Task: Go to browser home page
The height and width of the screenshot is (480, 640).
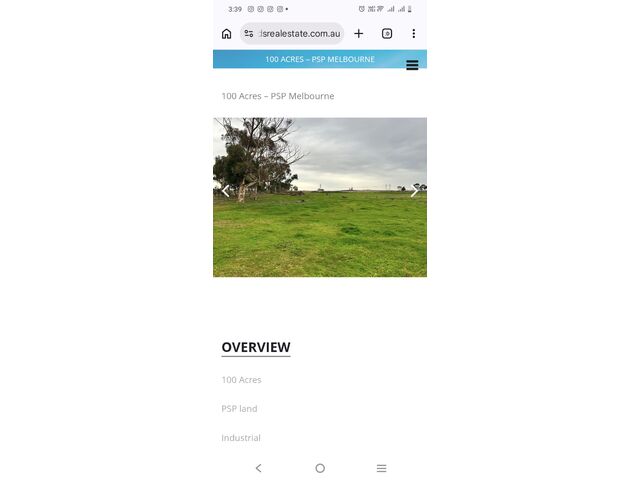Action: [227, 33]
